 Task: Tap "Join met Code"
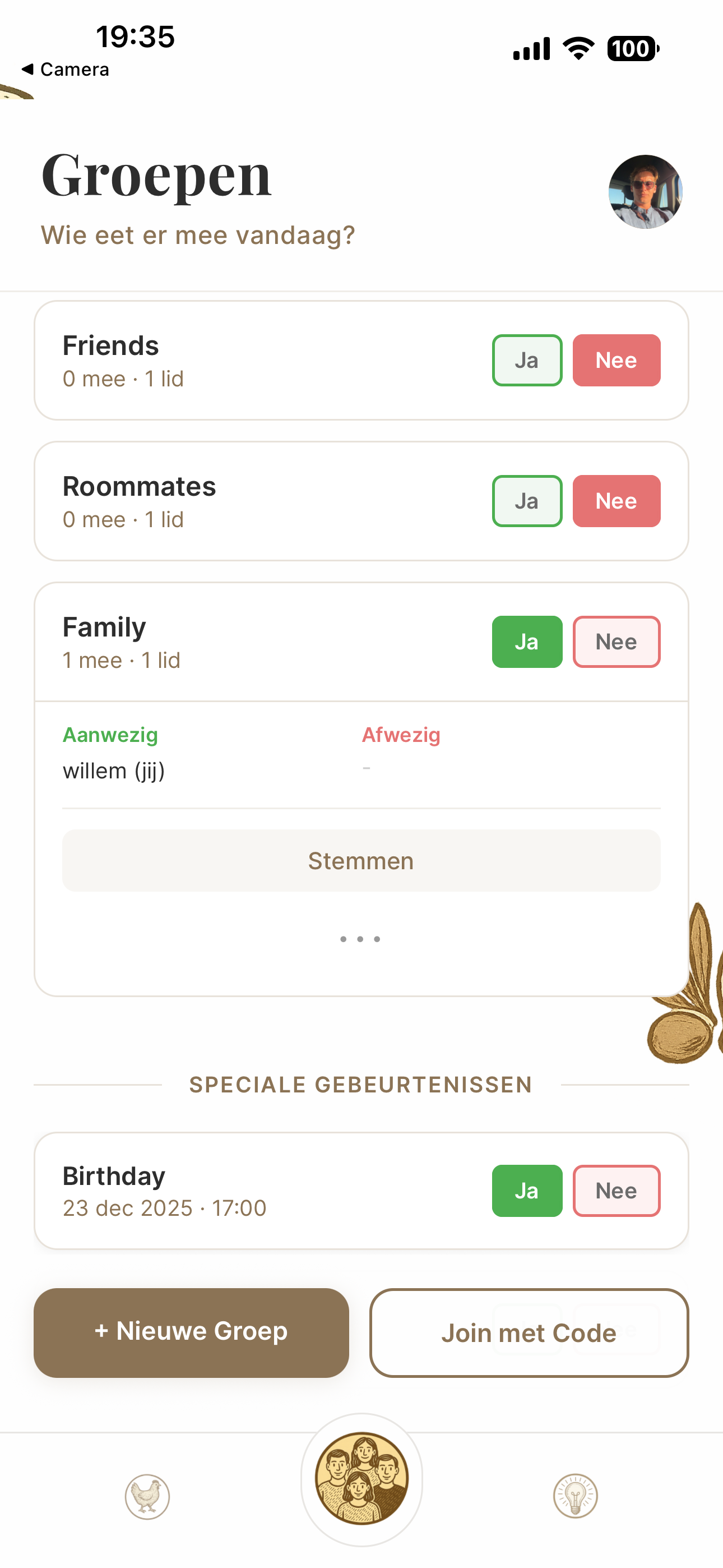coord(529,1332)
